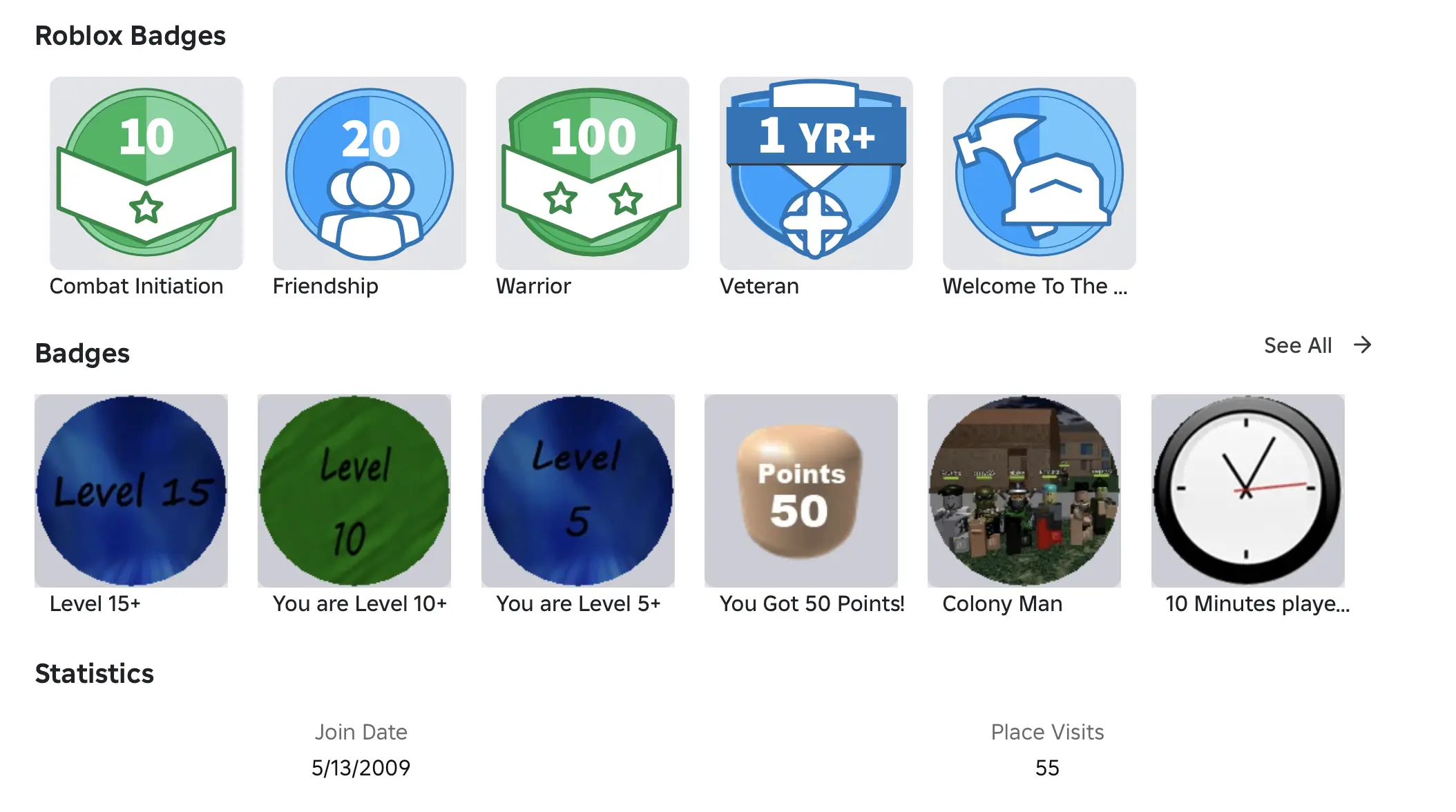
Task: Select the You are Level 5+ badge
Action: tap(577, 490)
